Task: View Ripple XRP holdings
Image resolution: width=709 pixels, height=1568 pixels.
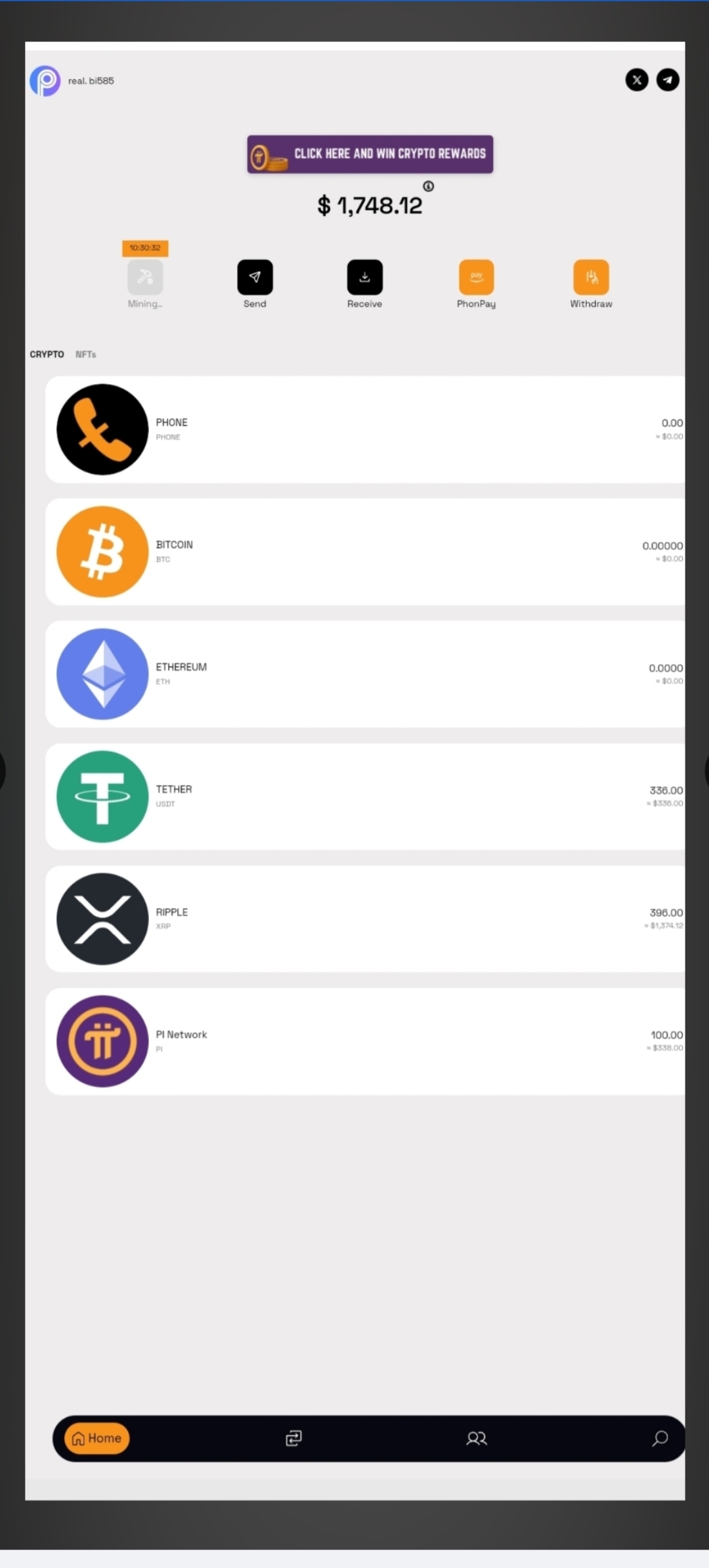Action: click(x=365, y=919)
